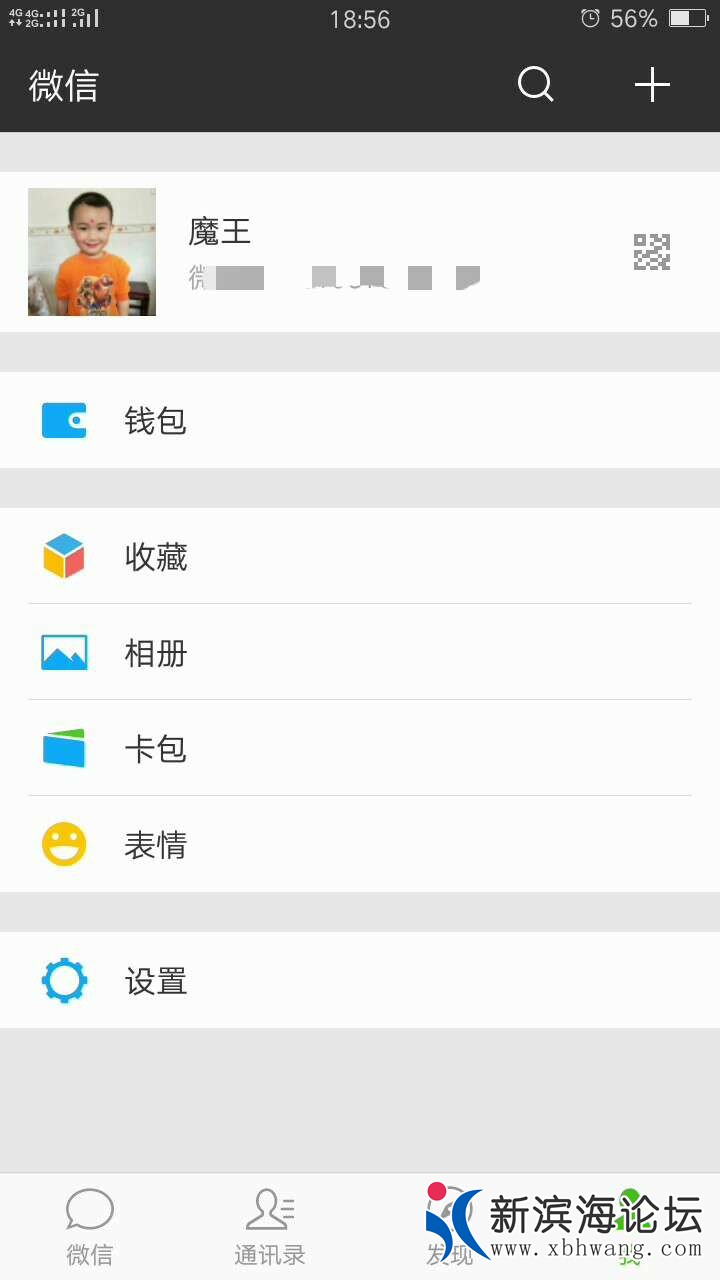This screenshot has height=1280, width=720.
Task: Tap the plus icon in top bar
Action: [652, 85]
